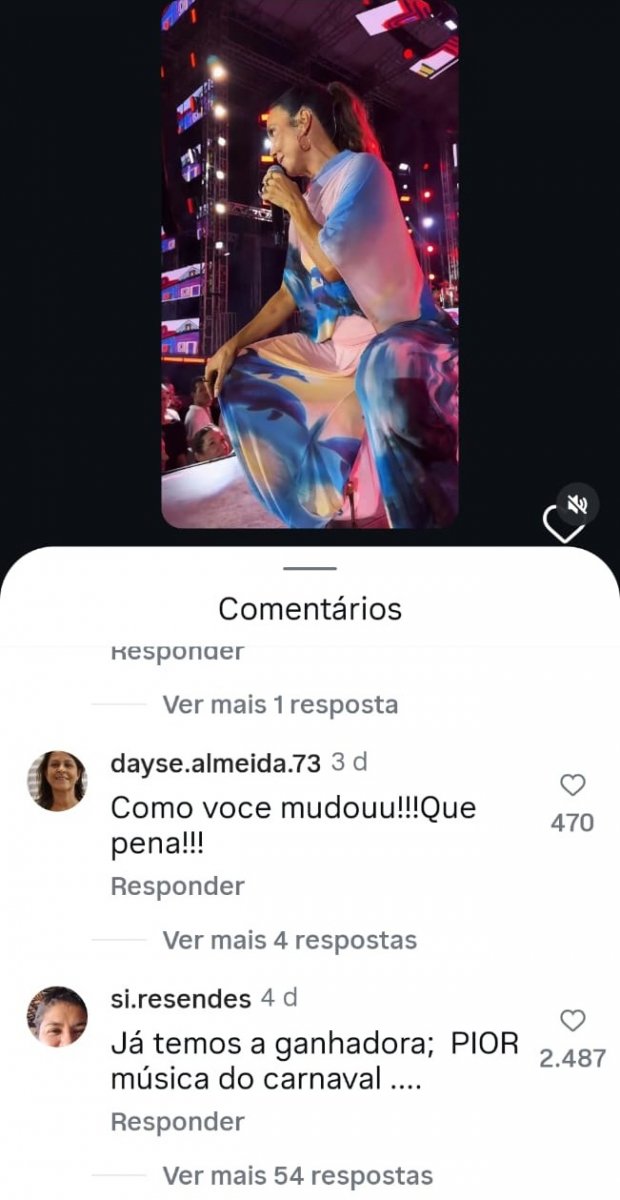
Task: Open the dayse.almeida.73 username link
Action: (215, 764)
